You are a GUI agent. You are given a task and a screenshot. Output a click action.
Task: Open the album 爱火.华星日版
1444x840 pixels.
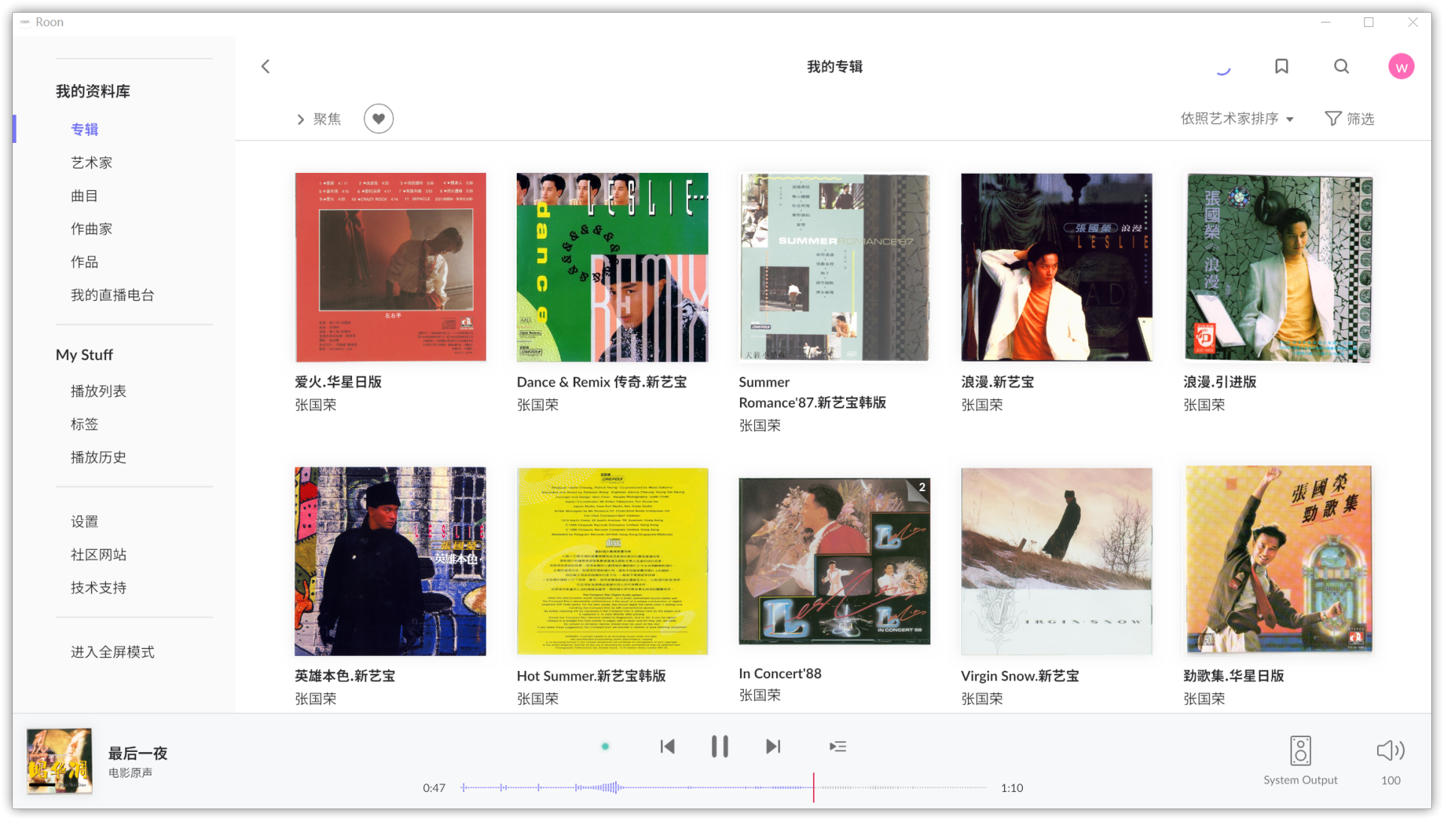(390, 268)
